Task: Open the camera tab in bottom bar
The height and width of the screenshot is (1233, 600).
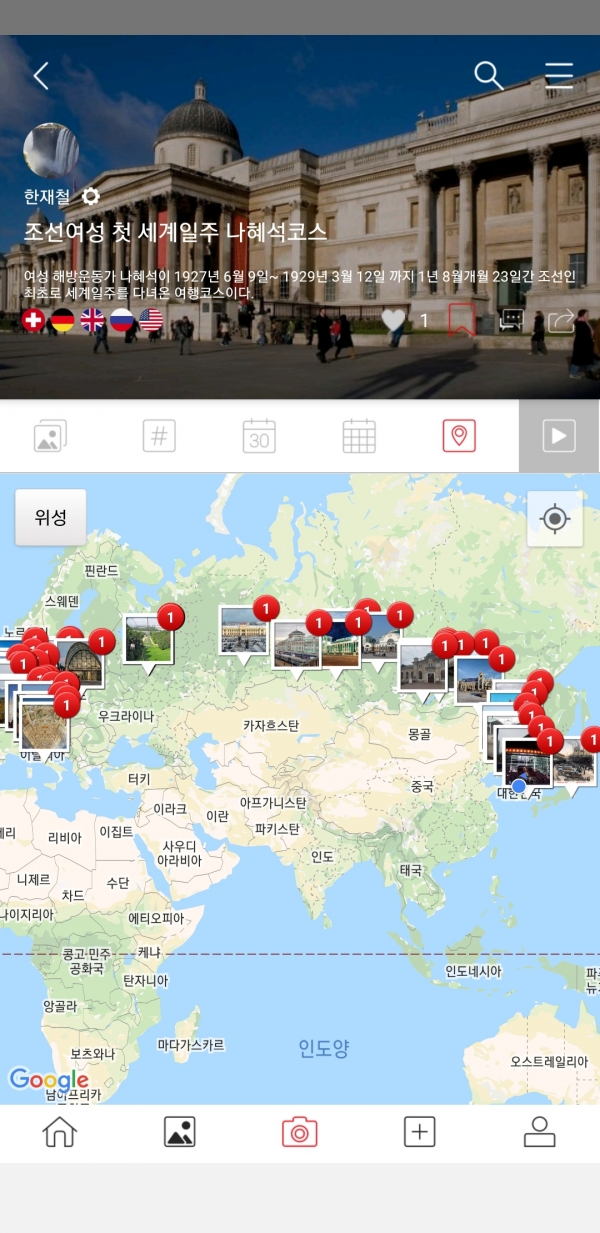Action: pyautogui.click(x=299, y=1132)
